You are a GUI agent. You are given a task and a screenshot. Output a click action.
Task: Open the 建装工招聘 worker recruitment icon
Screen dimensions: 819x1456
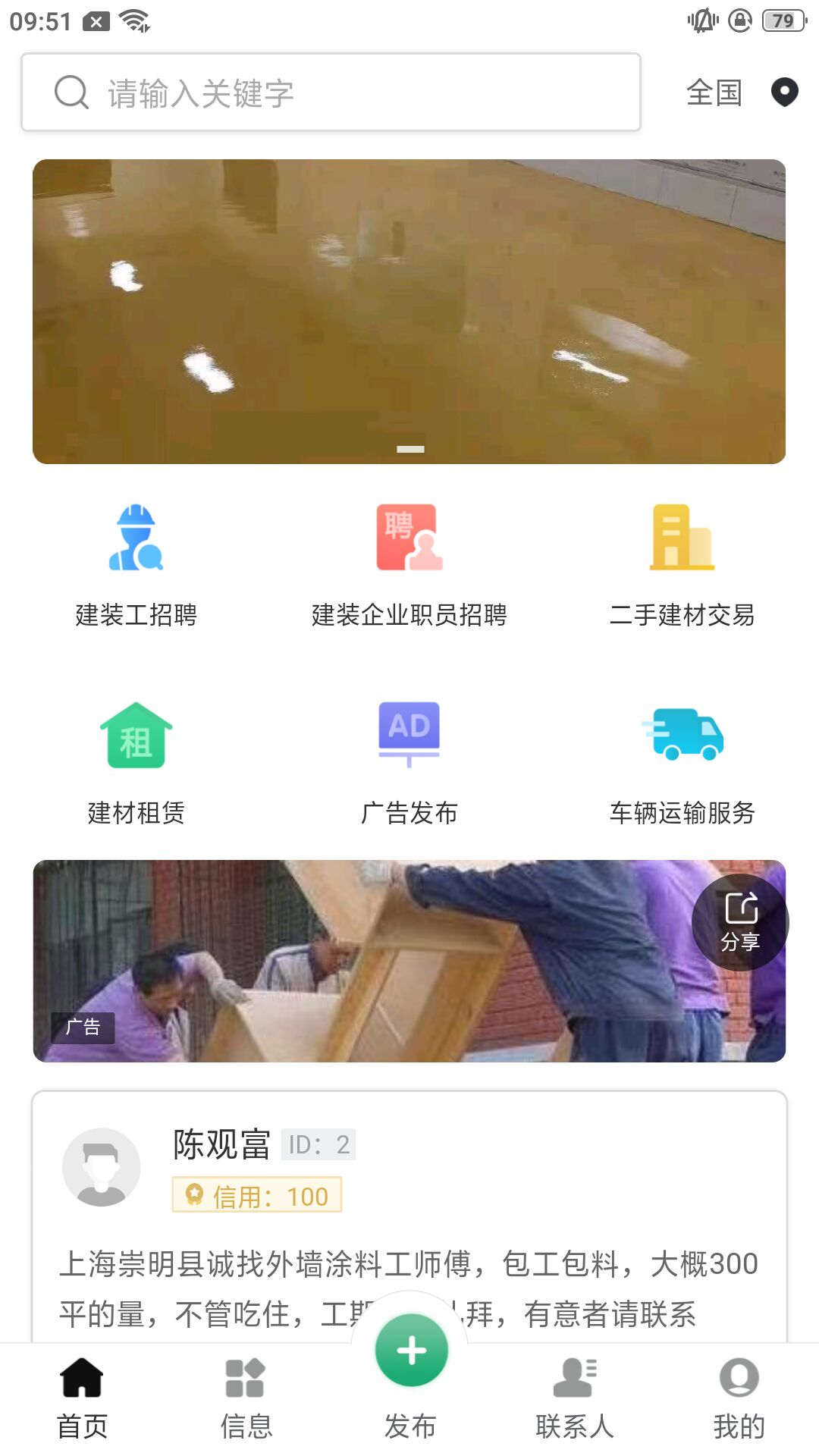click(x=136, y=561)
